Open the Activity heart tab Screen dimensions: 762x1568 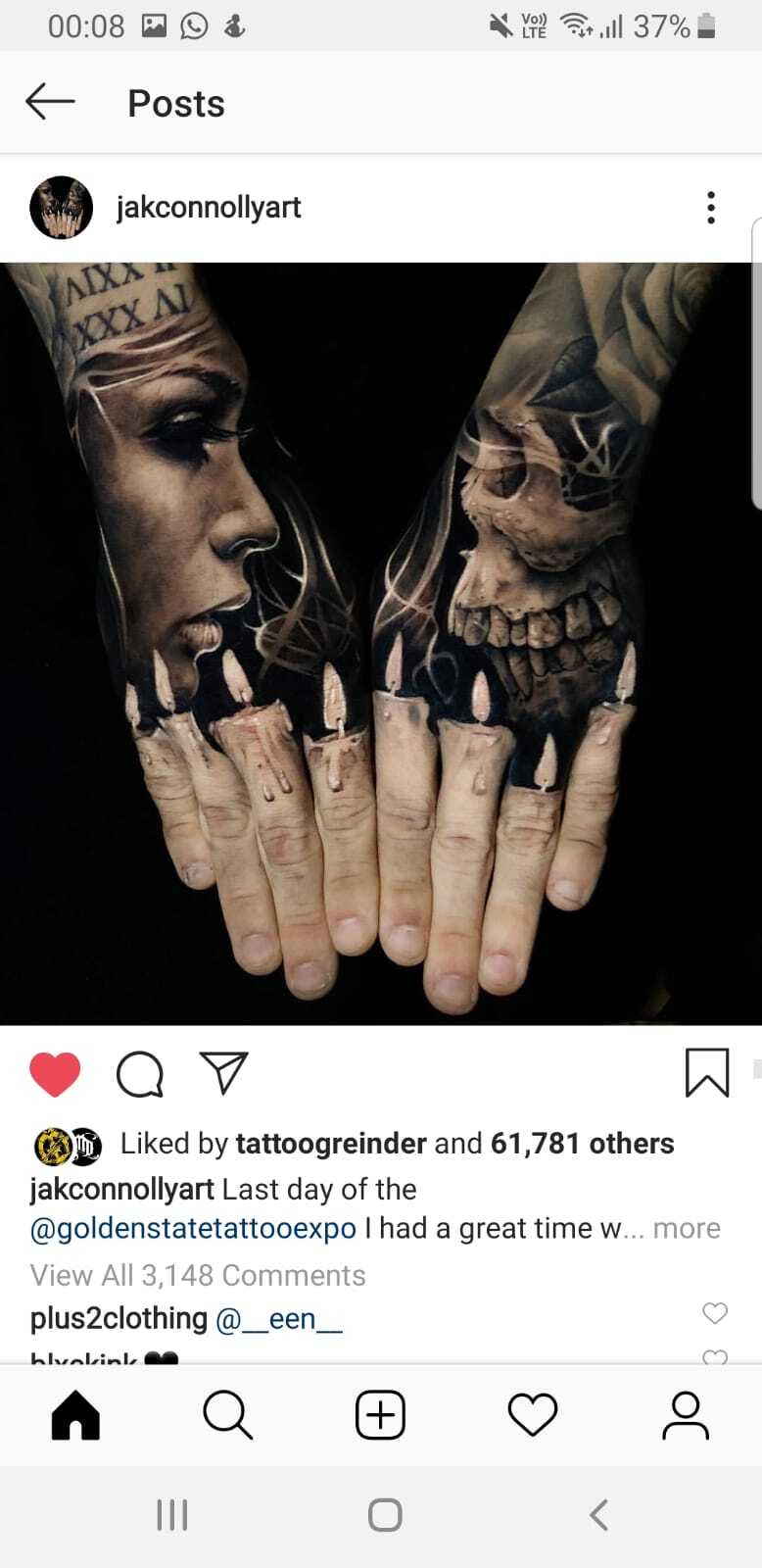tap(533, 1416)
